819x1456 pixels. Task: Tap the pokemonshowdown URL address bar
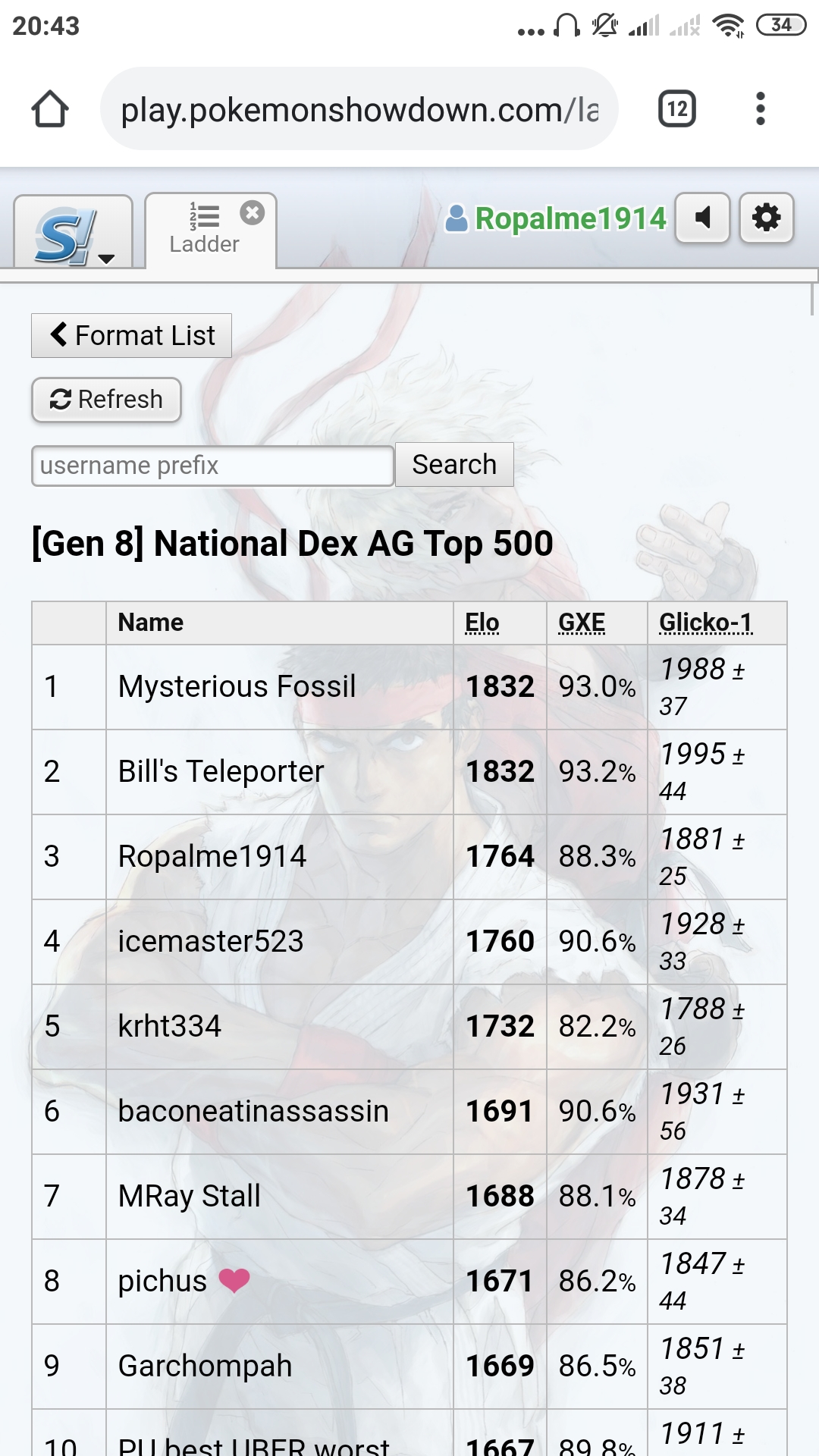point(359,109)
